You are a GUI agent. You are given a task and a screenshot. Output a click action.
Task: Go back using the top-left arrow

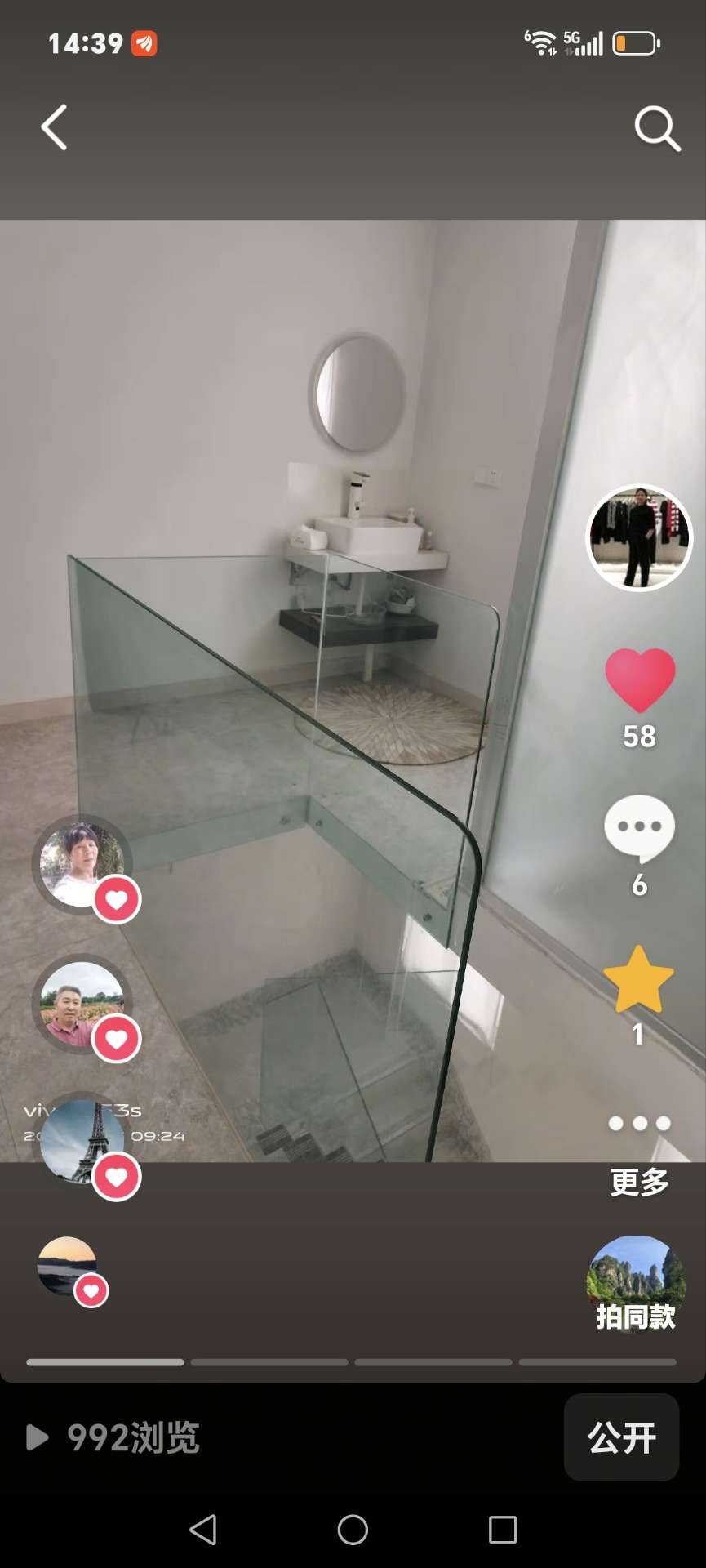coord(54,127)
